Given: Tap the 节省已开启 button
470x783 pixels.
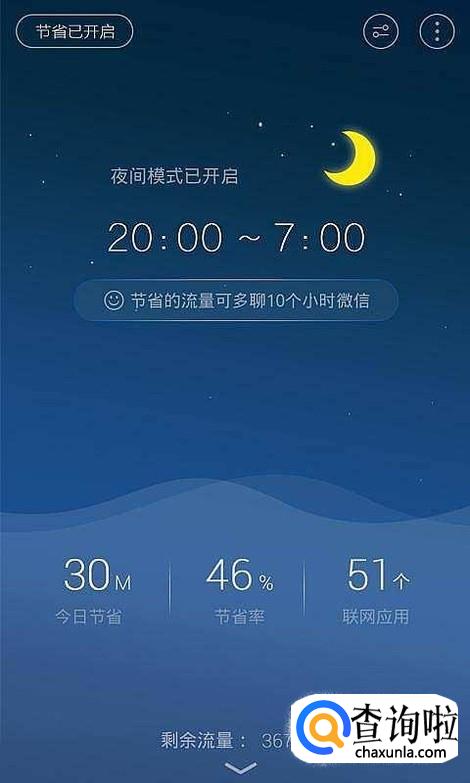Looking at the screenshot, I should tap(74, 31).
